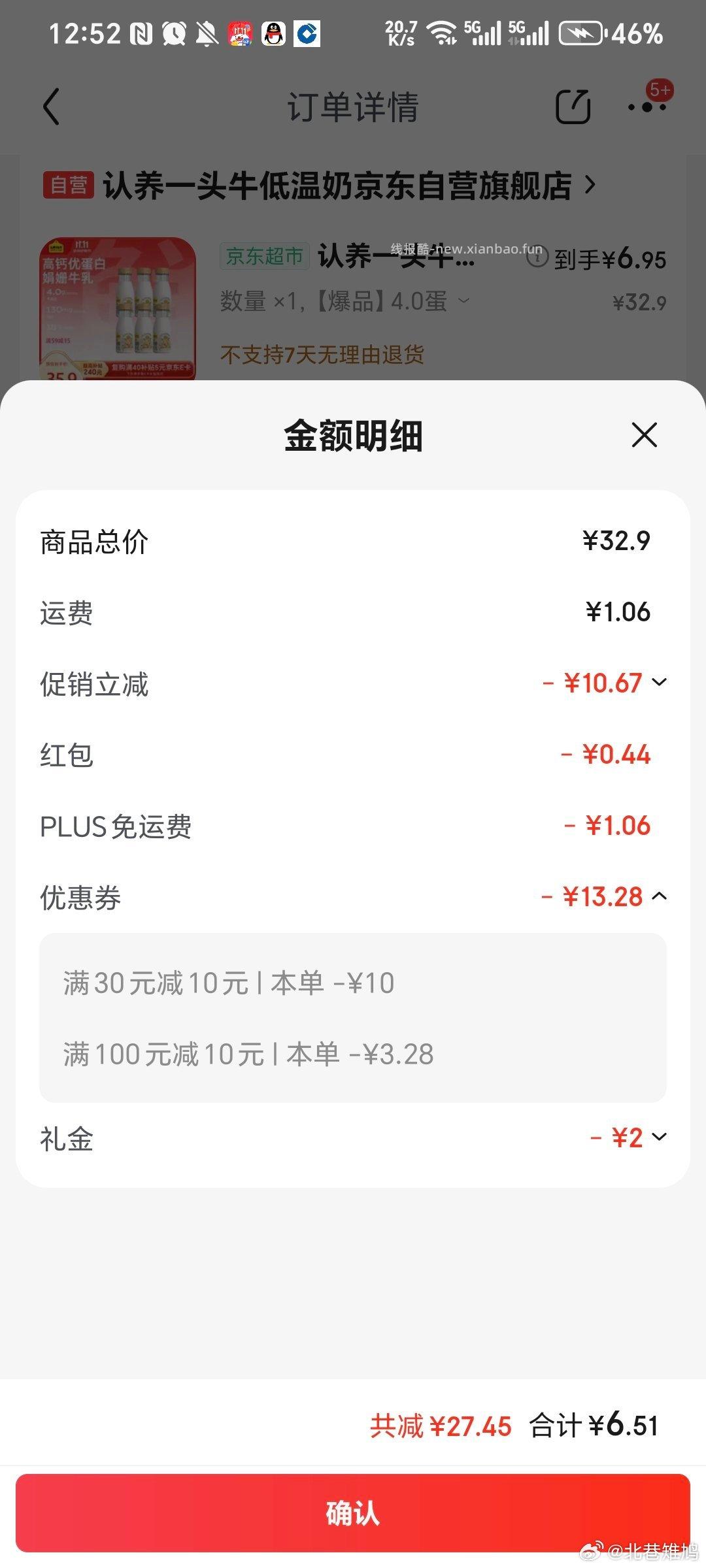706x1568 pixels.
Task: Close the 金额明细 popup via the X
Action: 644,435
